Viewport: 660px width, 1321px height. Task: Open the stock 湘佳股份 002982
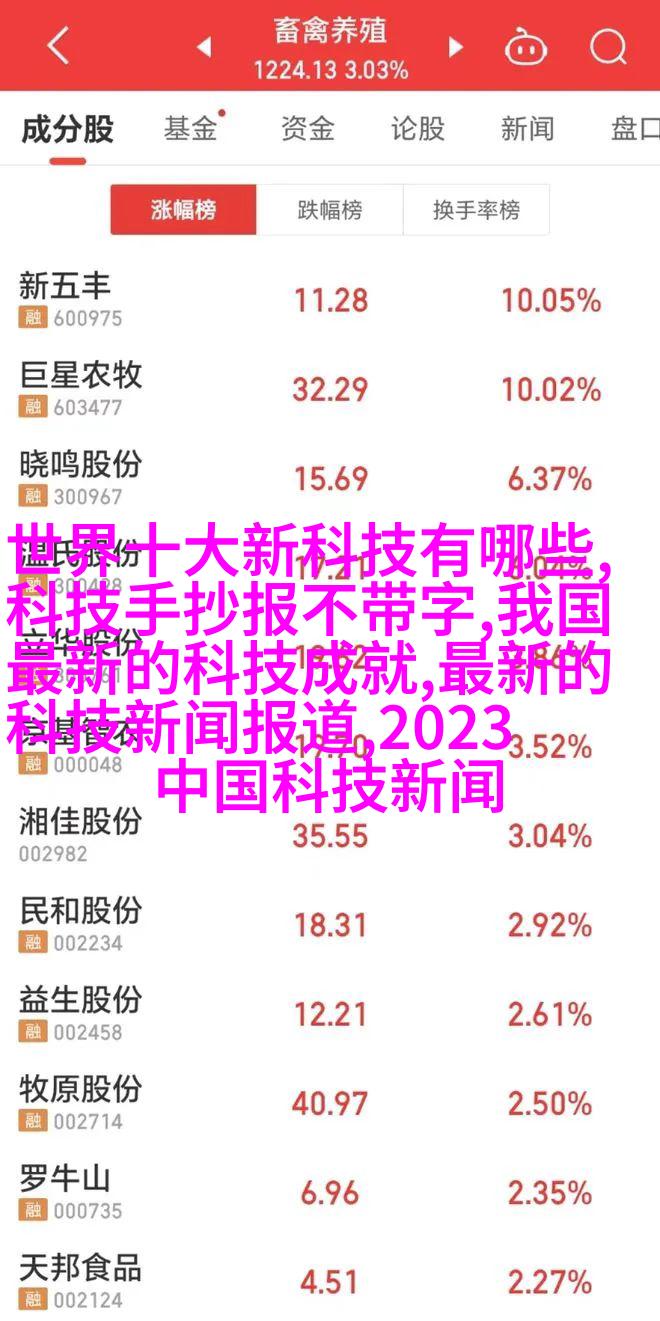tap(330, 835)
